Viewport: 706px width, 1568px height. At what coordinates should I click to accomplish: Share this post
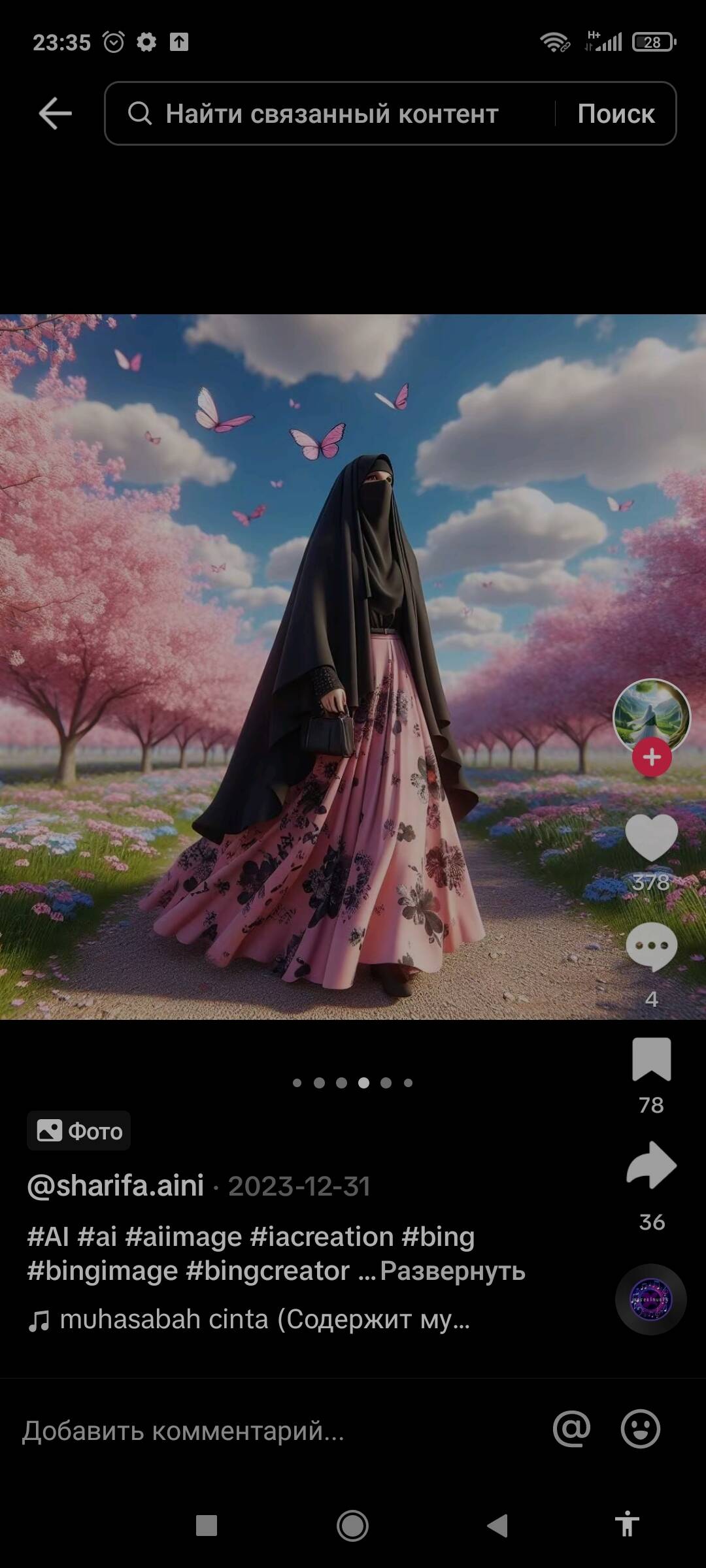pyautogui.click(x=651, y=1165)
